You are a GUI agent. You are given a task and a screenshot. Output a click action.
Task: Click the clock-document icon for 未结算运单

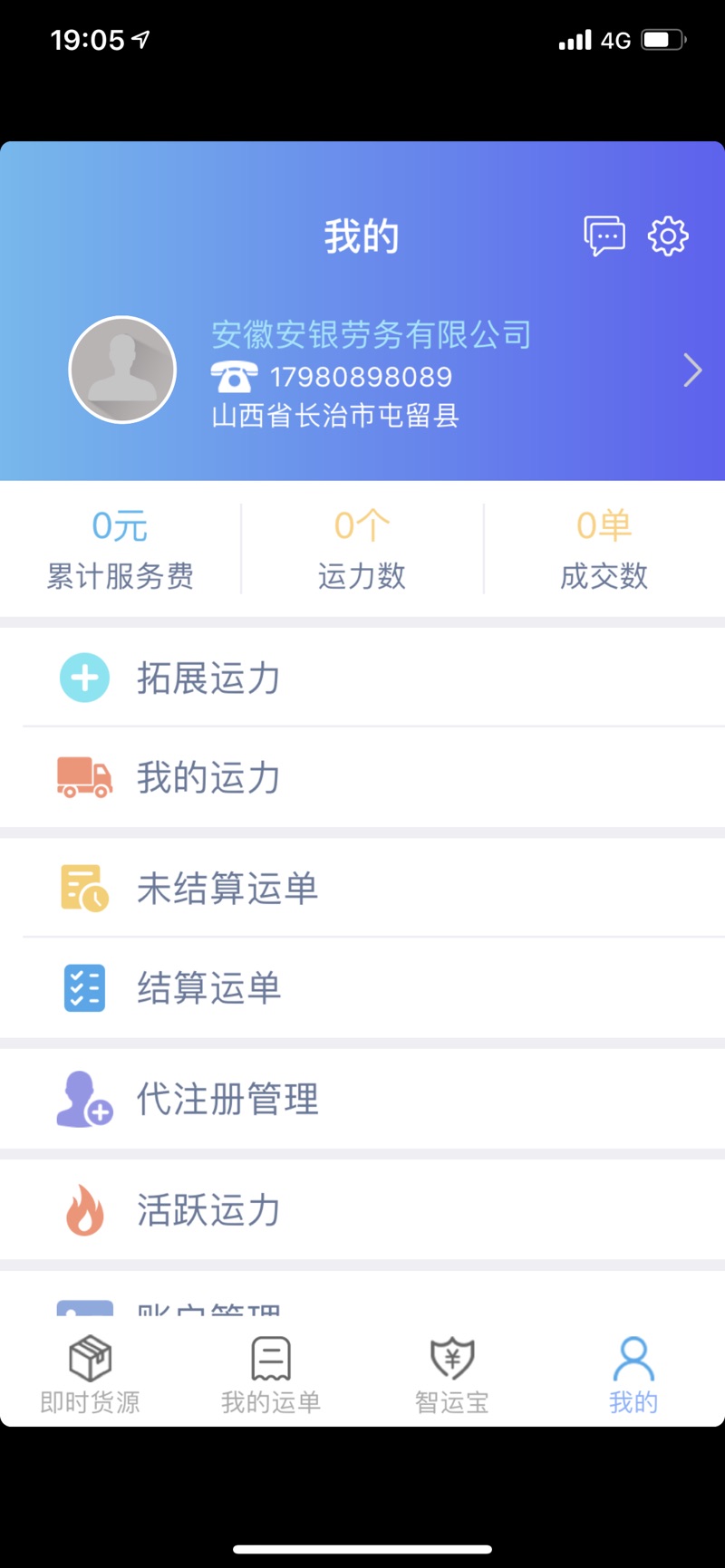click(x=84, y=888)
